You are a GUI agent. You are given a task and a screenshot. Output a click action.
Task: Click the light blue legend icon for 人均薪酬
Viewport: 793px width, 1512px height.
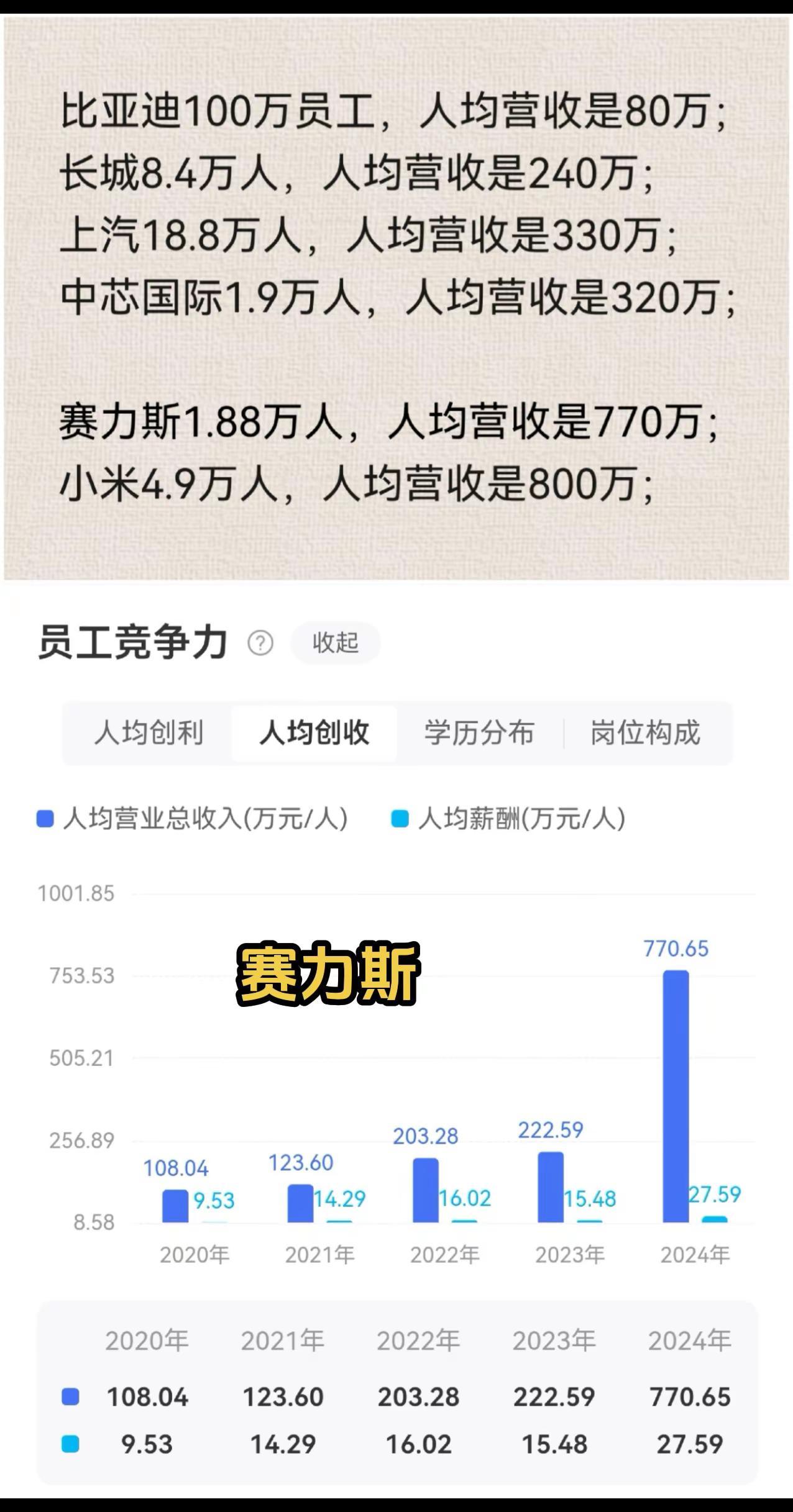click(399, 818)
